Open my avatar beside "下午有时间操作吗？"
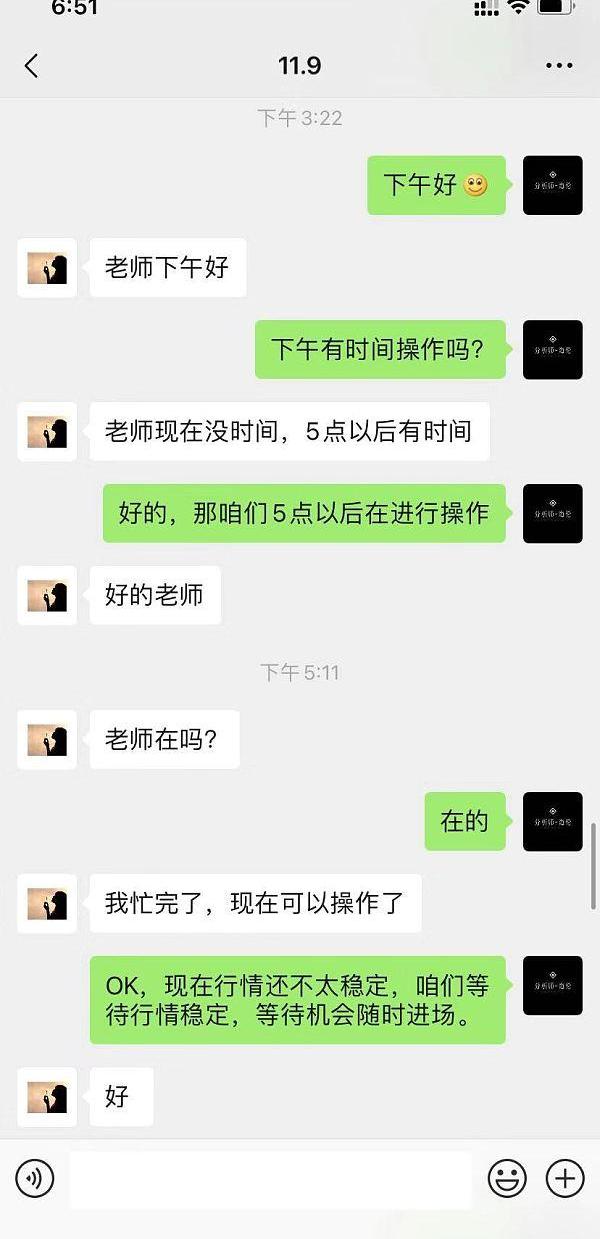 (552, 350)
